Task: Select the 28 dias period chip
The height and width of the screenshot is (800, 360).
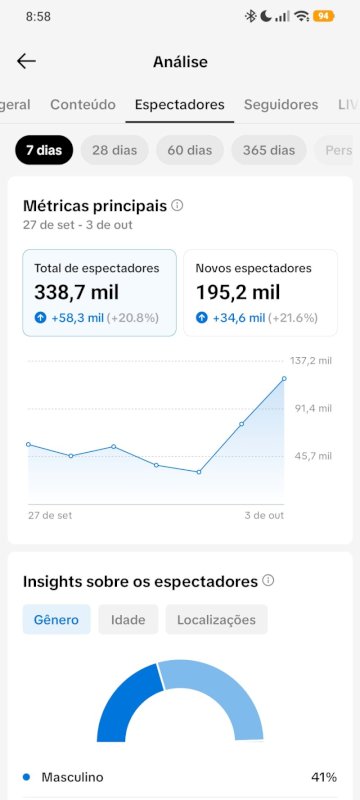Action: pyautogui.click(x=115, y=150)
